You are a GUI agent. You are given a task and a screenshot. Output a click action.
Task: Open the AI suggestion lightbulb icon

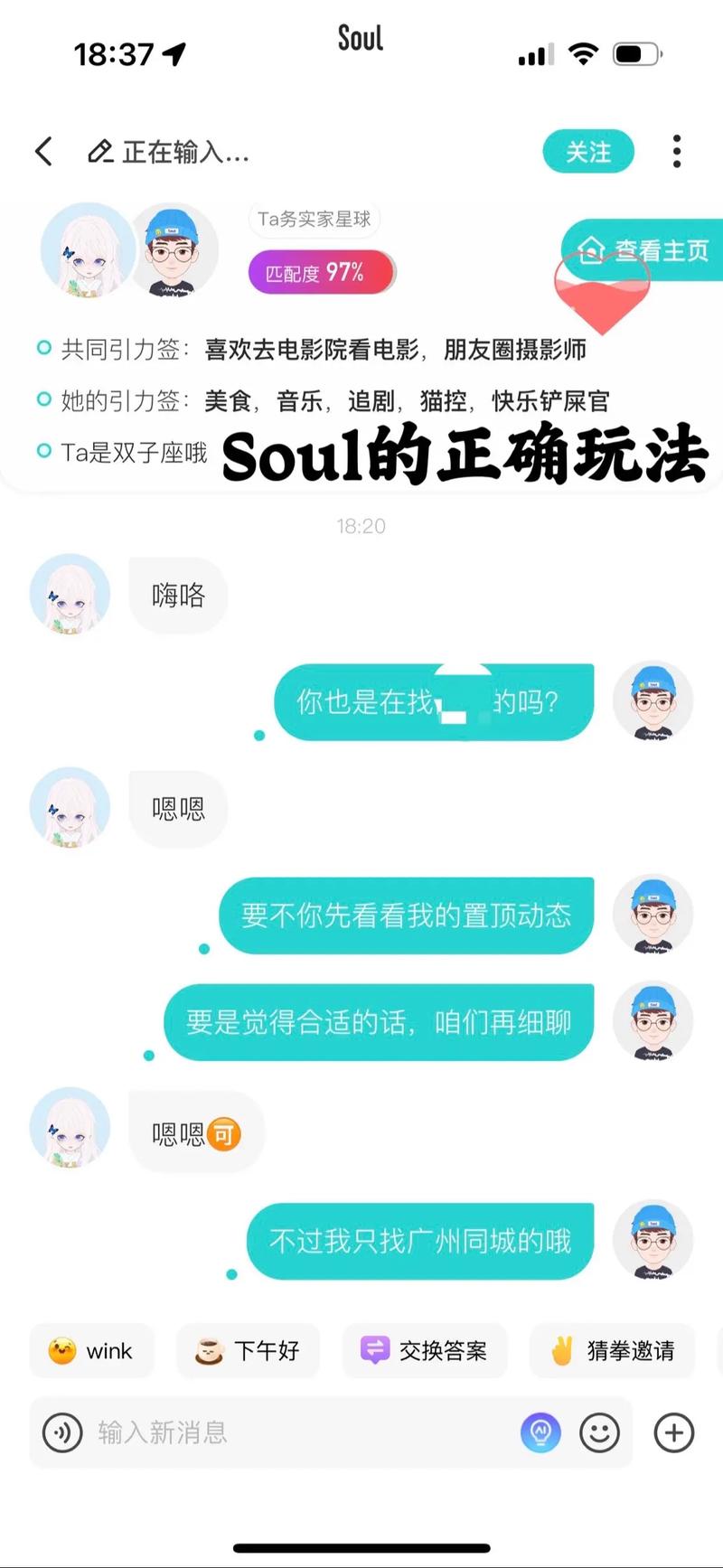click(540, 1432)
